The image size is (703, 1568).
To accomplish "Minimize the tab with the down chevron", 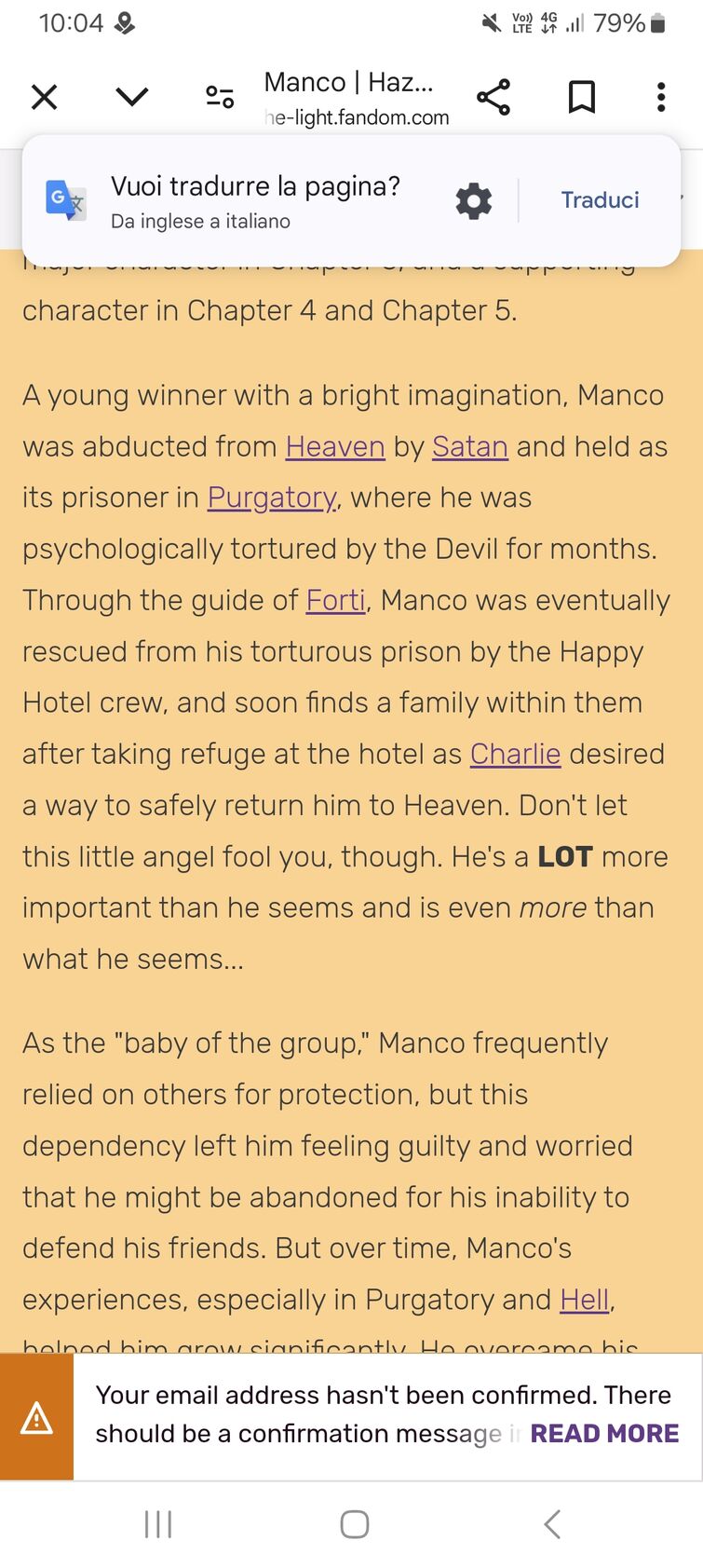I will 132,97.
